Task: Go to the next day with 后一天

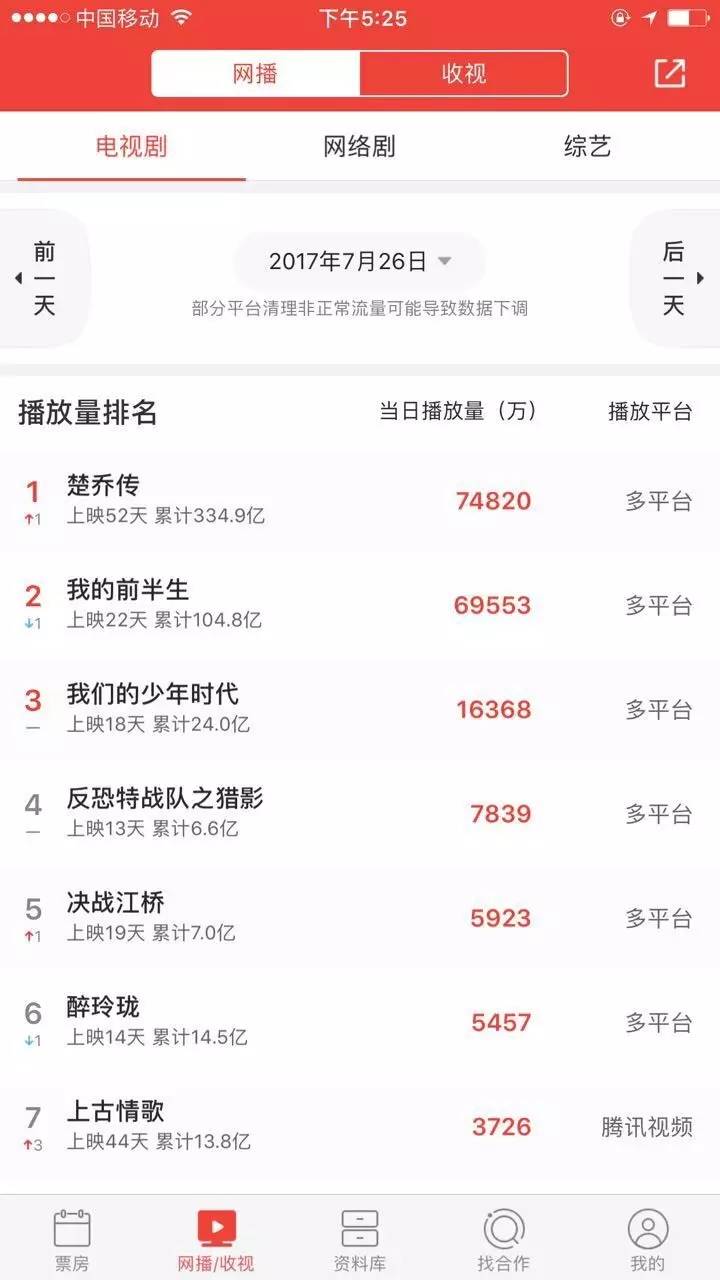Action: pos(676,278)
